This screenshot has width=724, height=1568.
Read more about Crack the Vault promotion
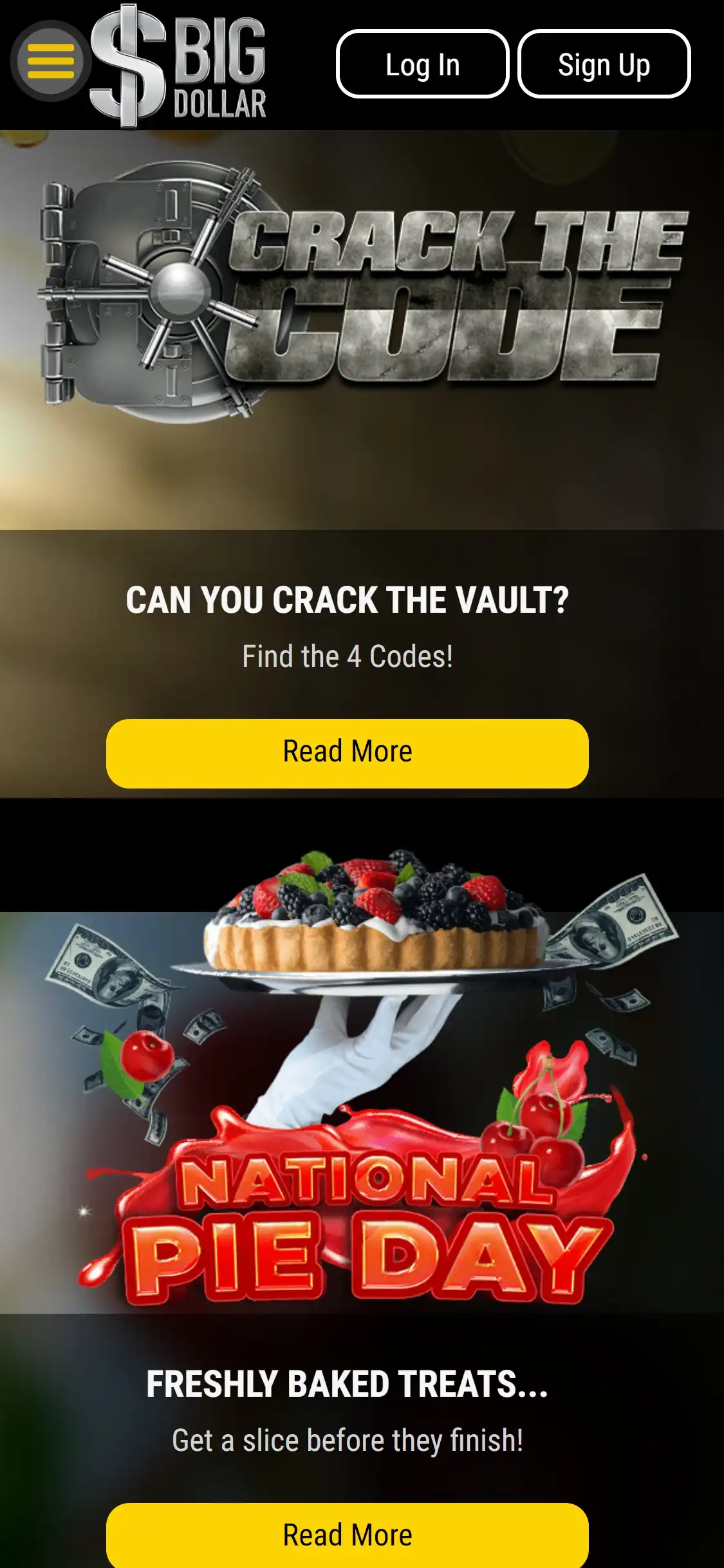348,753
